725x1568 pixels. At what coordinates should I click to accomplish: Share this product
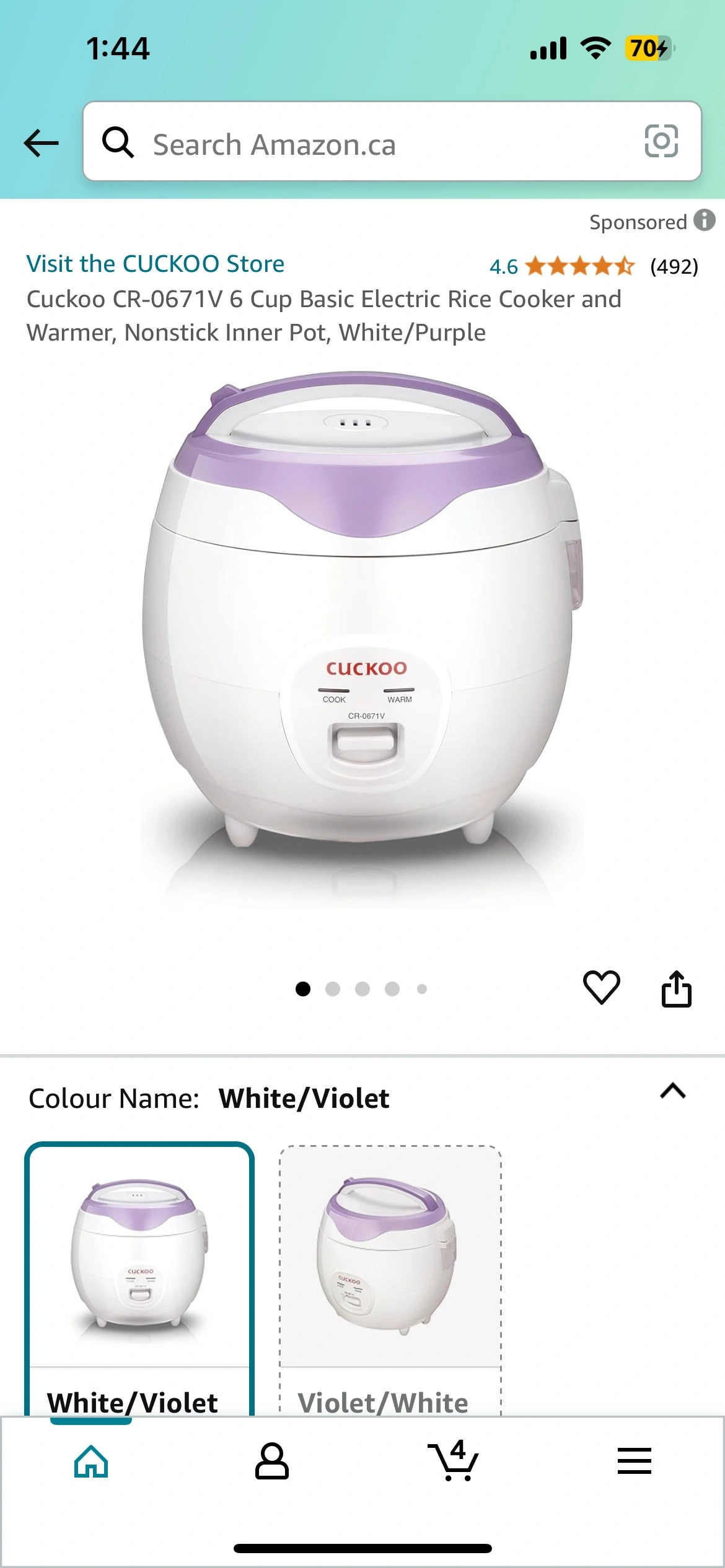click(x=676, y=988)
